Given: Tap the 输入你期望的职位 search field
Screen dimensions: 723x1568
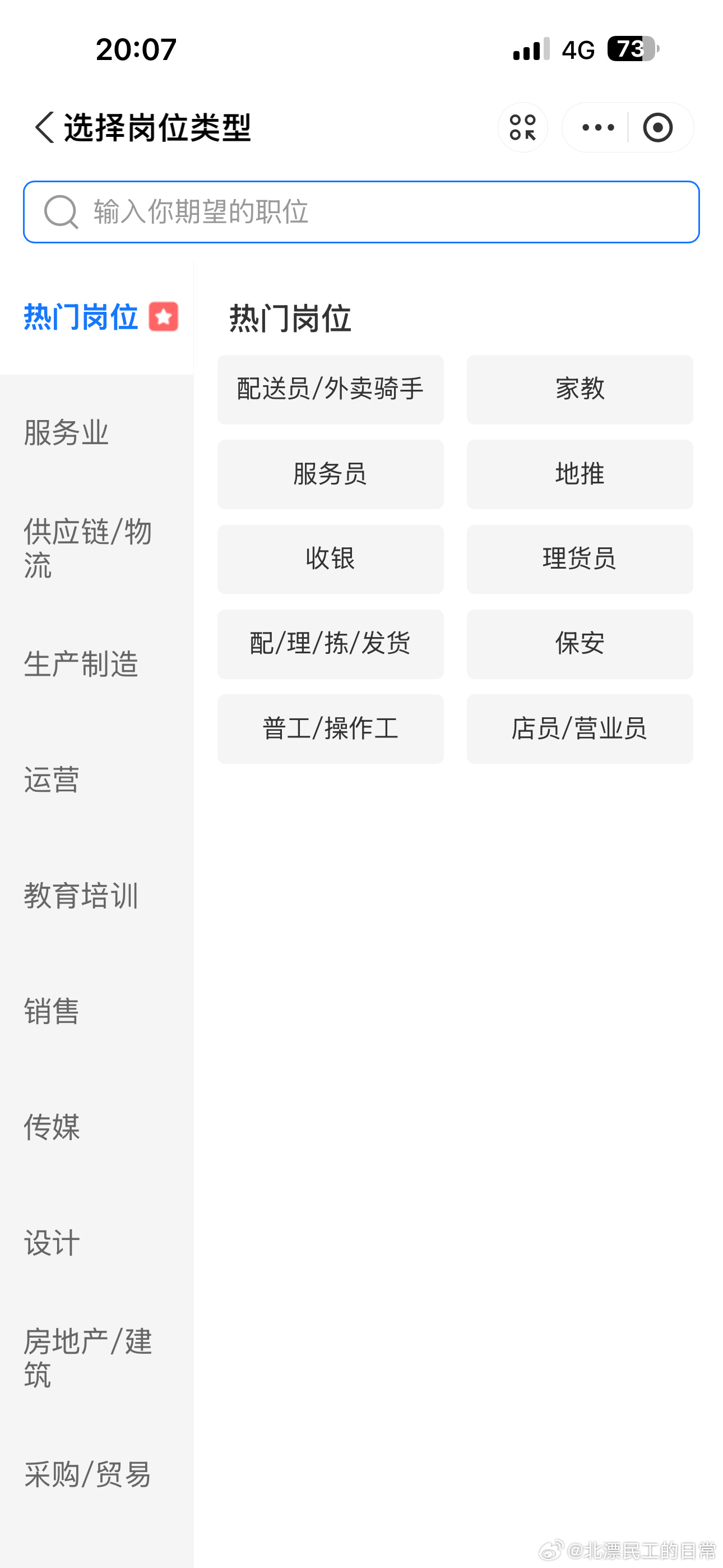Looking at the screenshot, I should [x=361, y=212].
